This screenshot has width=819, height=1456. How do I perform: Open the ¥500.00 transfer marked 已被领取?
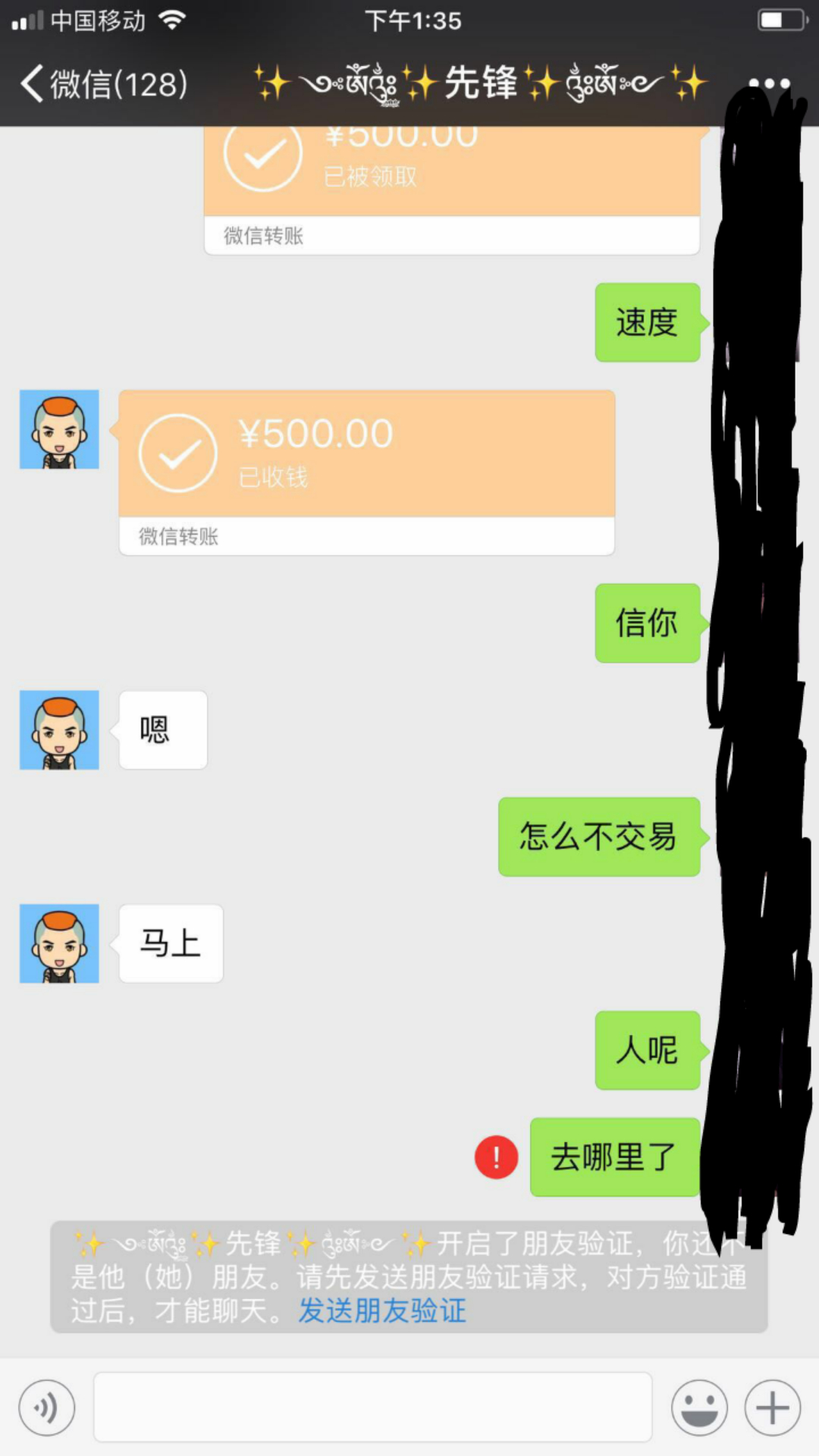point(452,191)
